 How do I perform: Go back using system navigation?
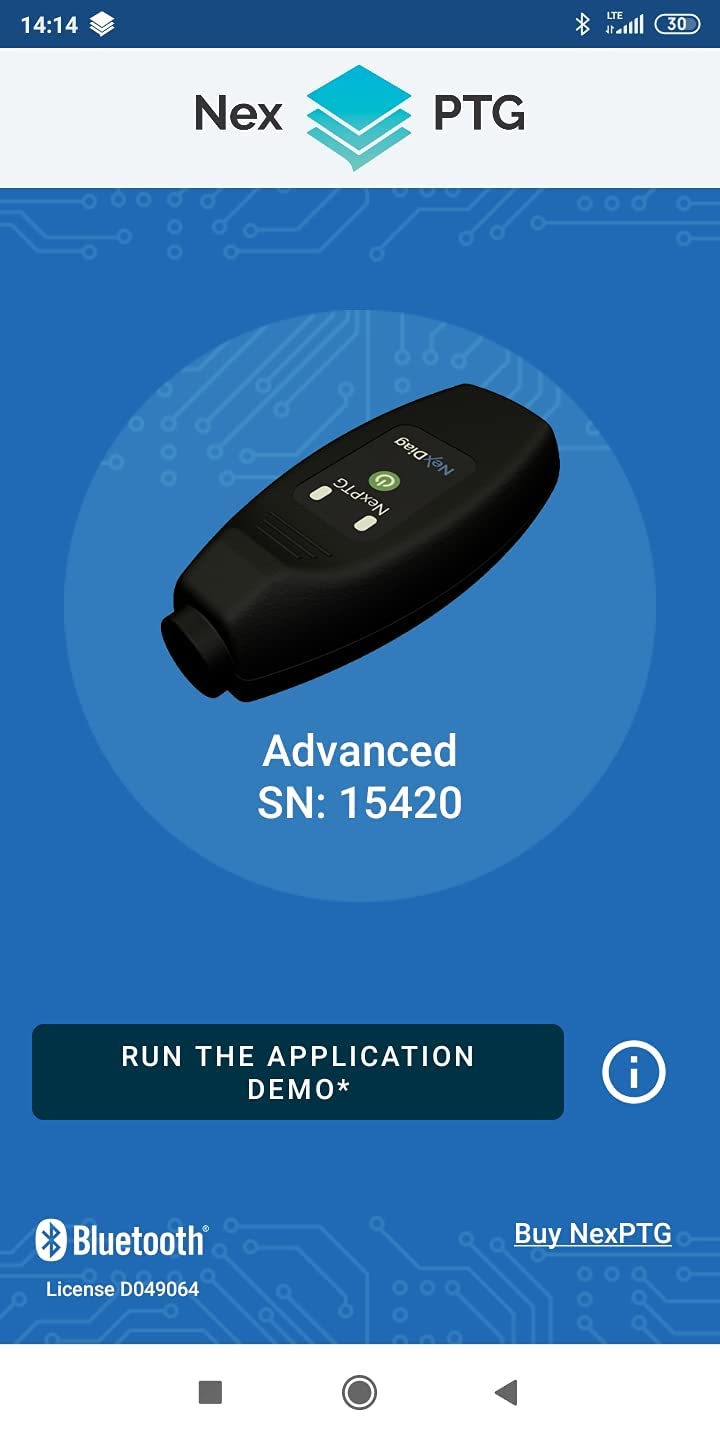coord(506,1392)
